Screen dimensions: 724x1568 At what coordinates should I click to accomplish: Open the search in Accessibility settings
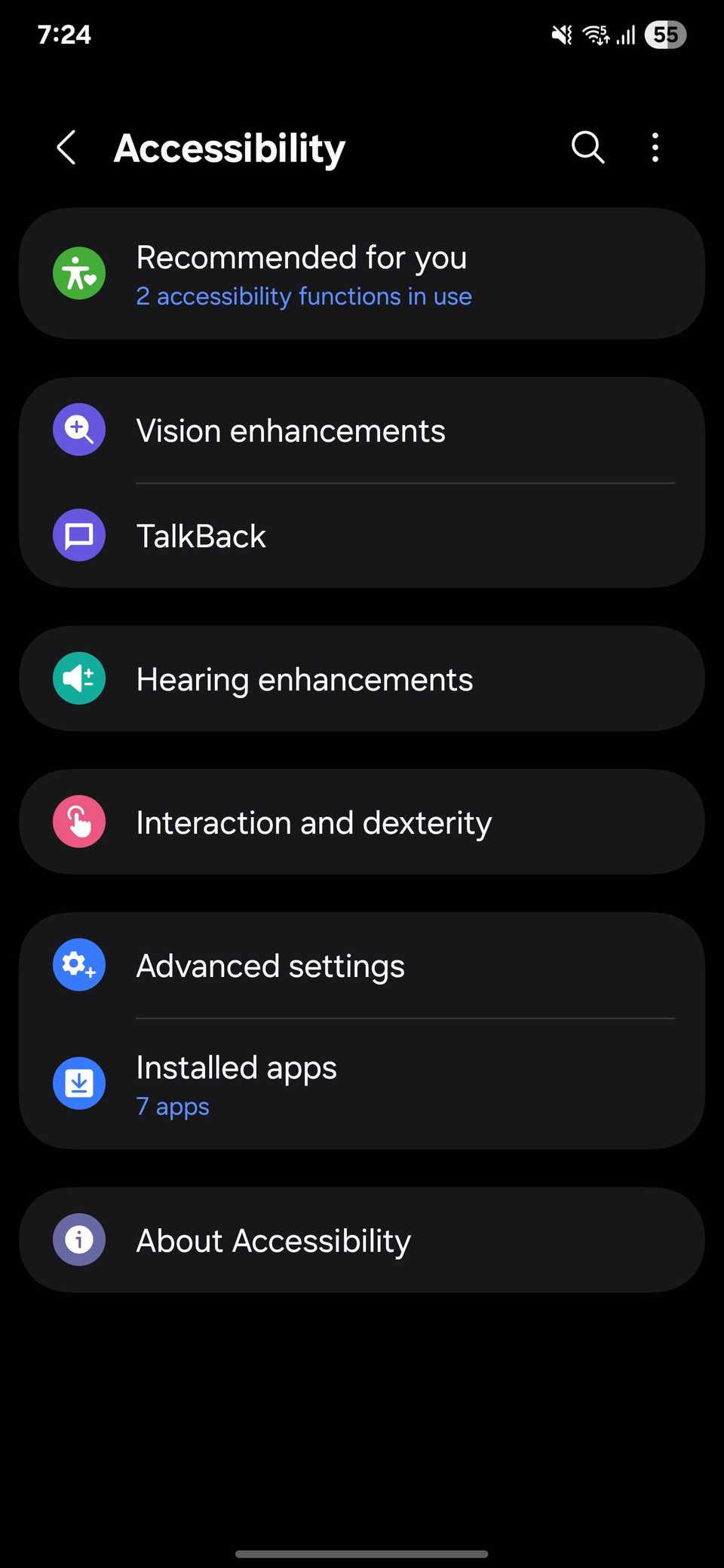(x=587, y=148)
